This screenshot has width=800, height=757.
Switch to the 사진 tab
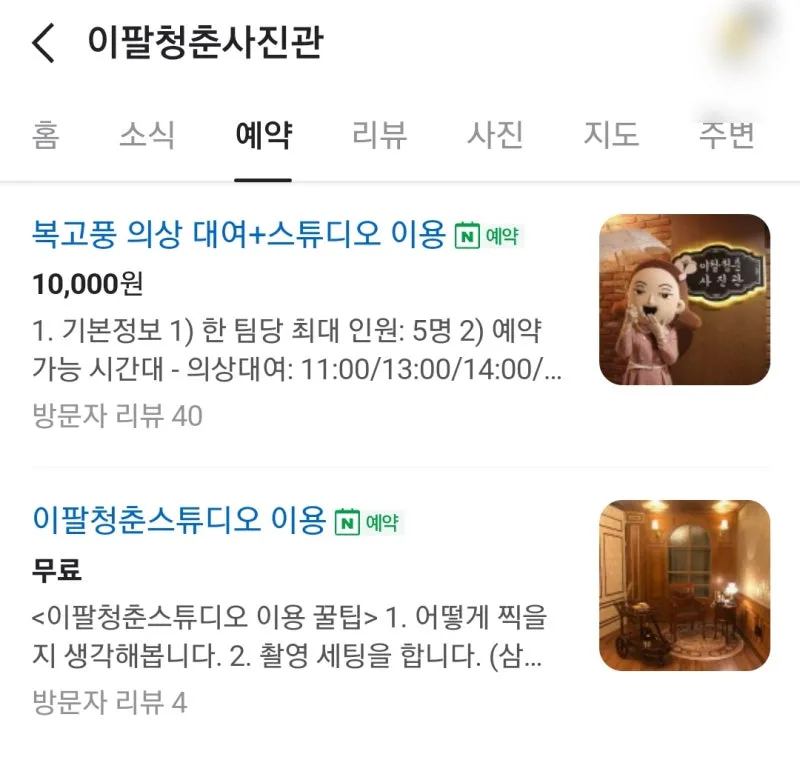(495, 136)
